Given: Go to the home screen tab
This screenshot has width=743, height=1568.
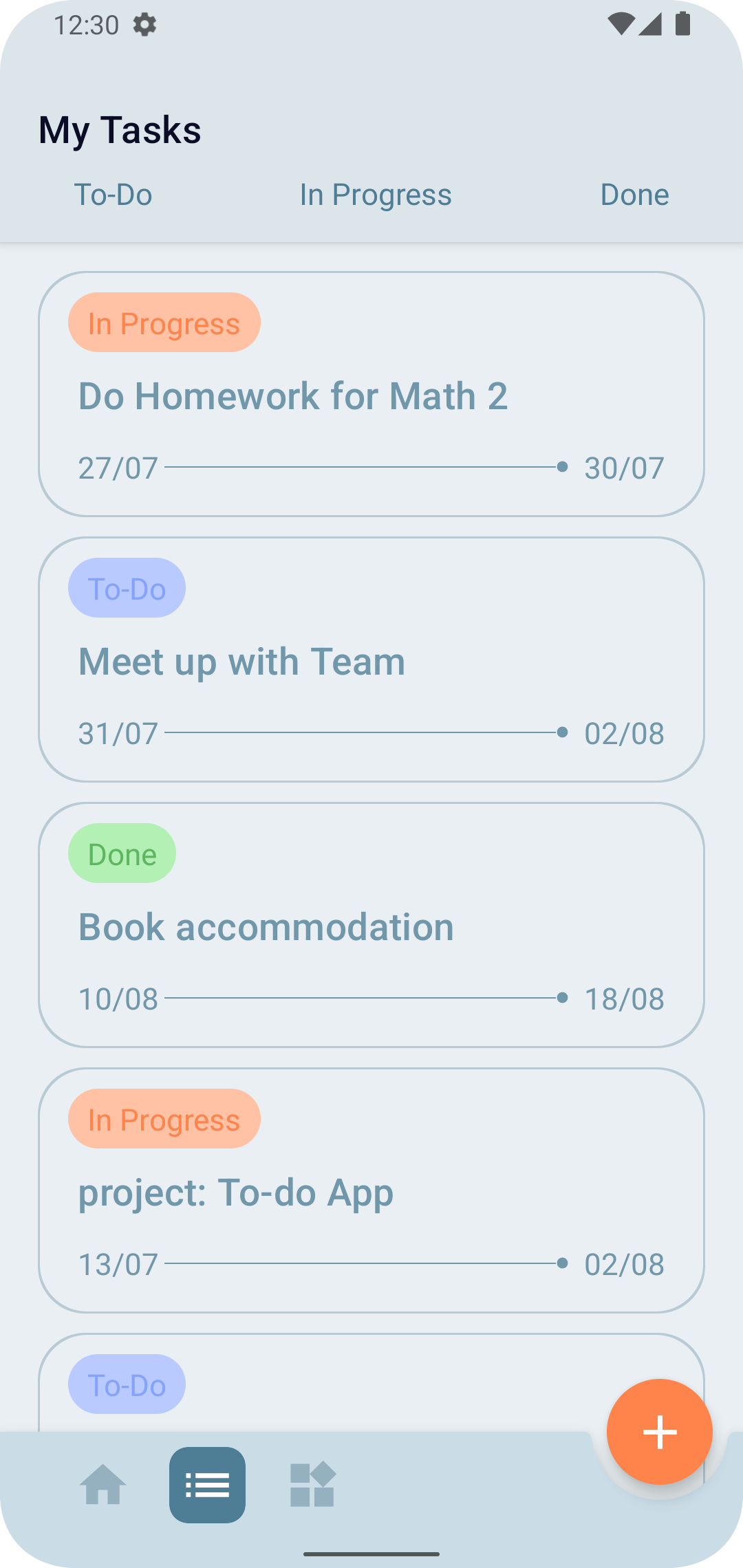Looking at the screenshot, I should [103, 1485].
